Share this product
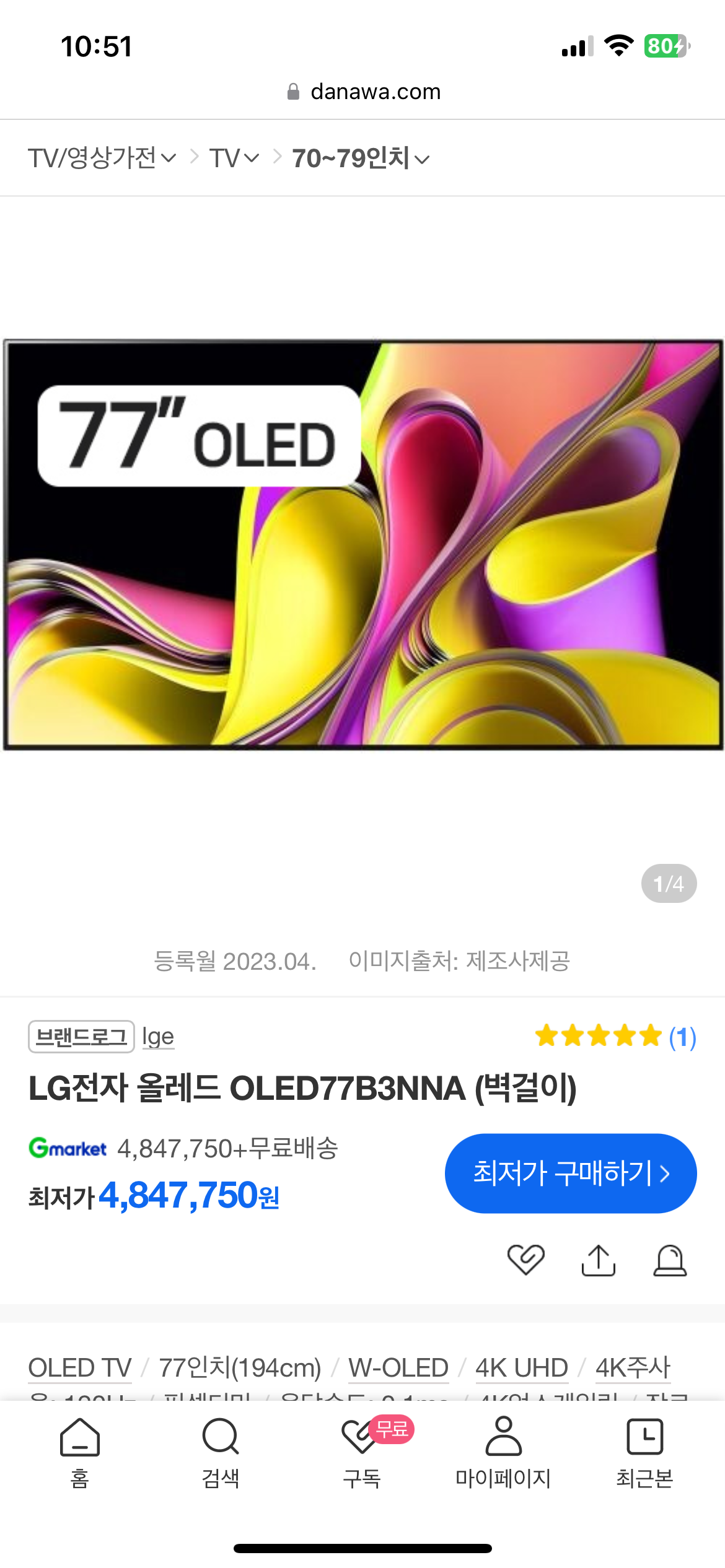Screen dimensions: 725x1568 point(598,1260)
